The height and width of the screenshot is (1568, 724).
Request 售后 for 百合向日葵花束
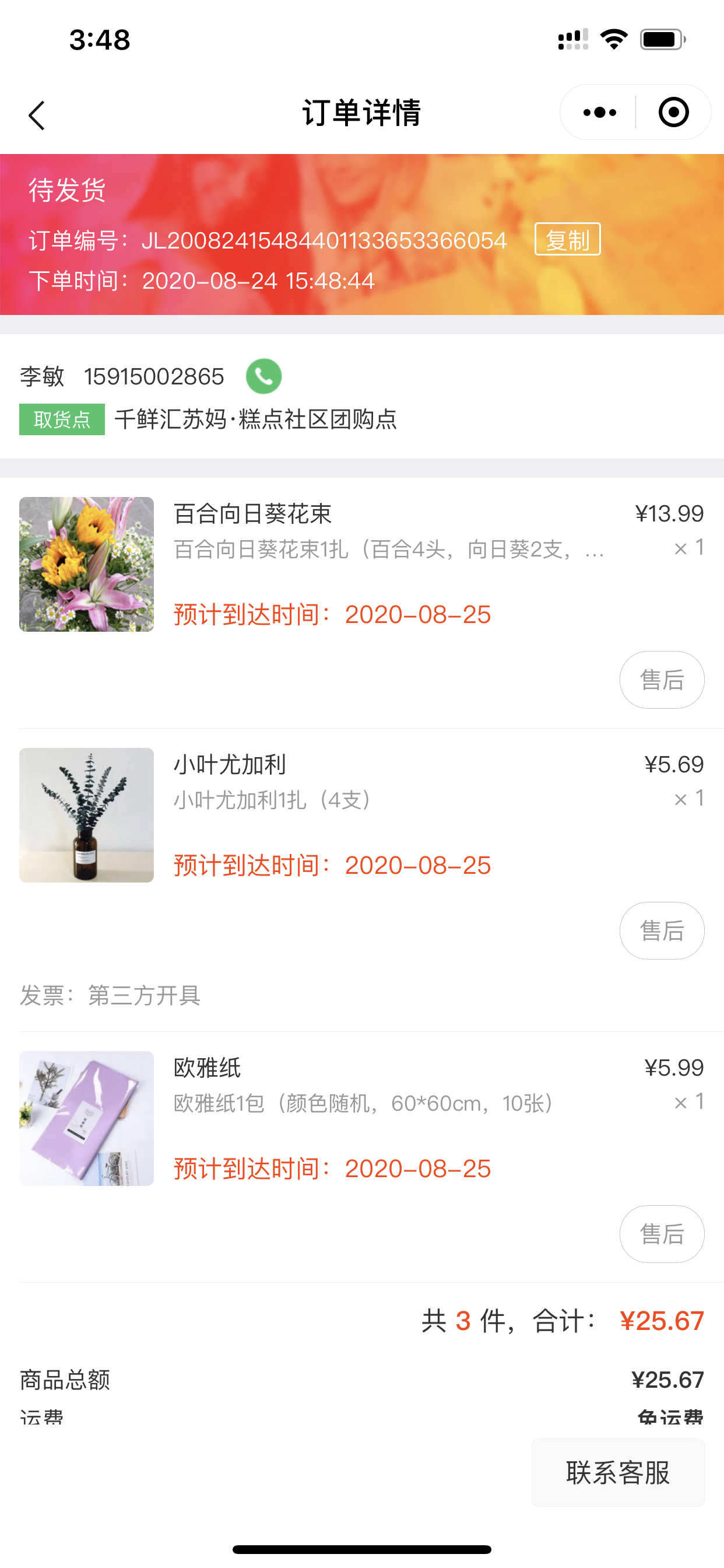(661, 680)
